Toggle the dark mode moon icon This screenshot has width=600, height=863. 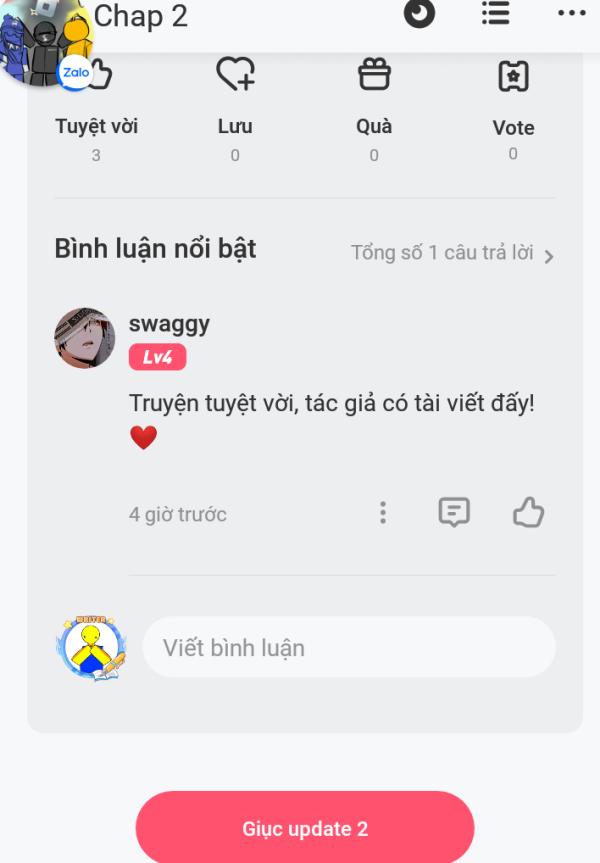click(x=420, y=15)
